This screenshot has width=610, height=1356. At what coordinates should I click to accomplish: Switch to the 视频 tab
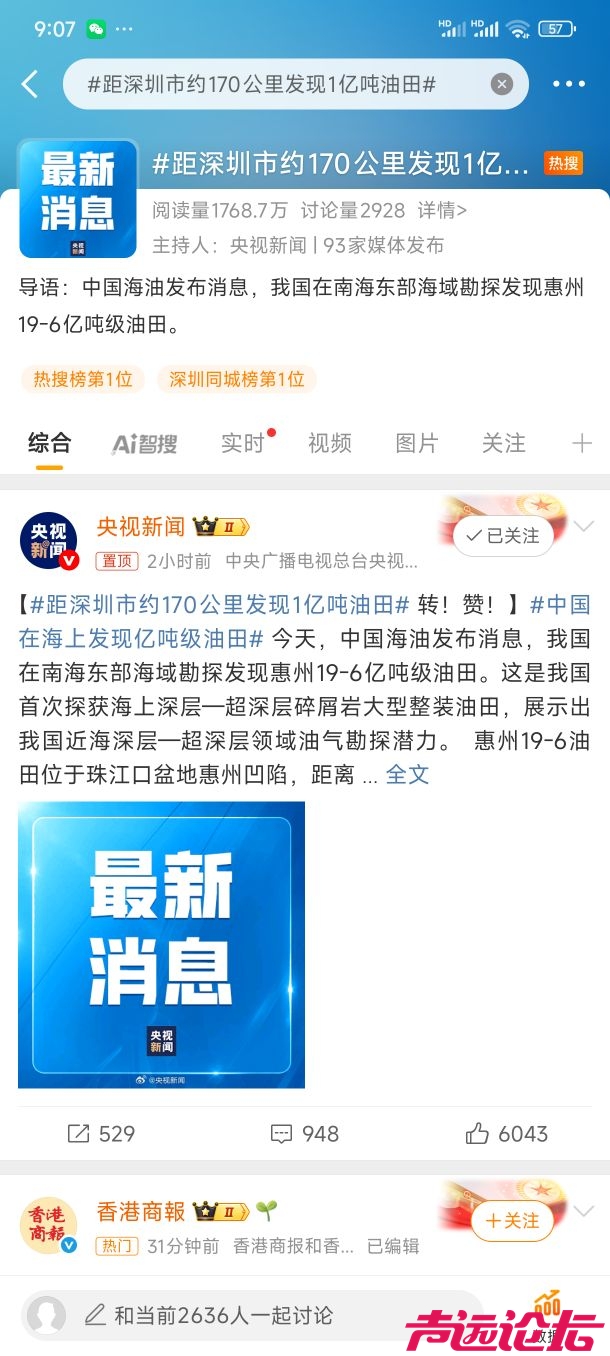[330, 443]
